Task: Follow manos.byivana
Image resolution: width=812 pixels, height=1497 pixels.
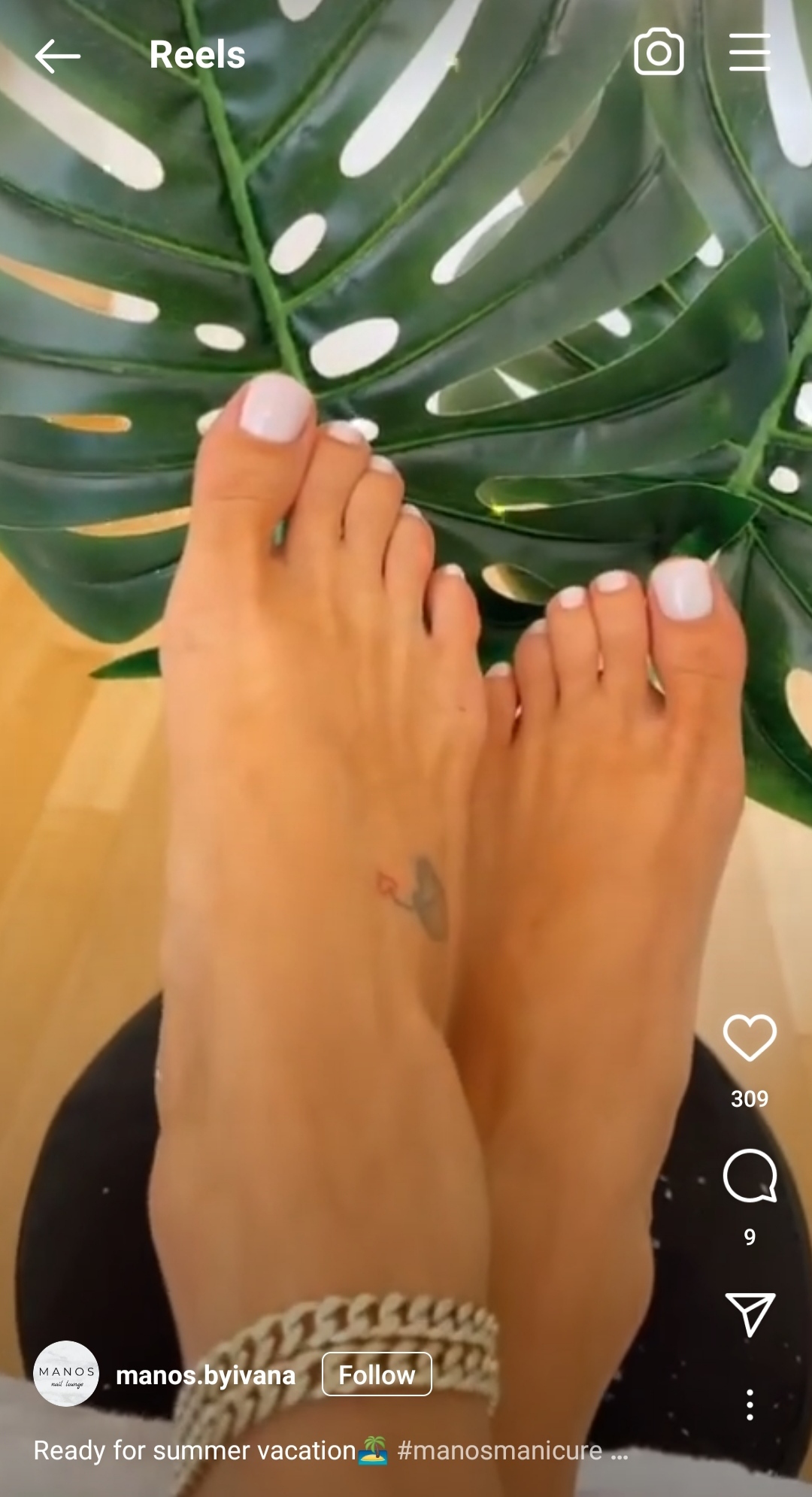Action: coord(377,1374)
